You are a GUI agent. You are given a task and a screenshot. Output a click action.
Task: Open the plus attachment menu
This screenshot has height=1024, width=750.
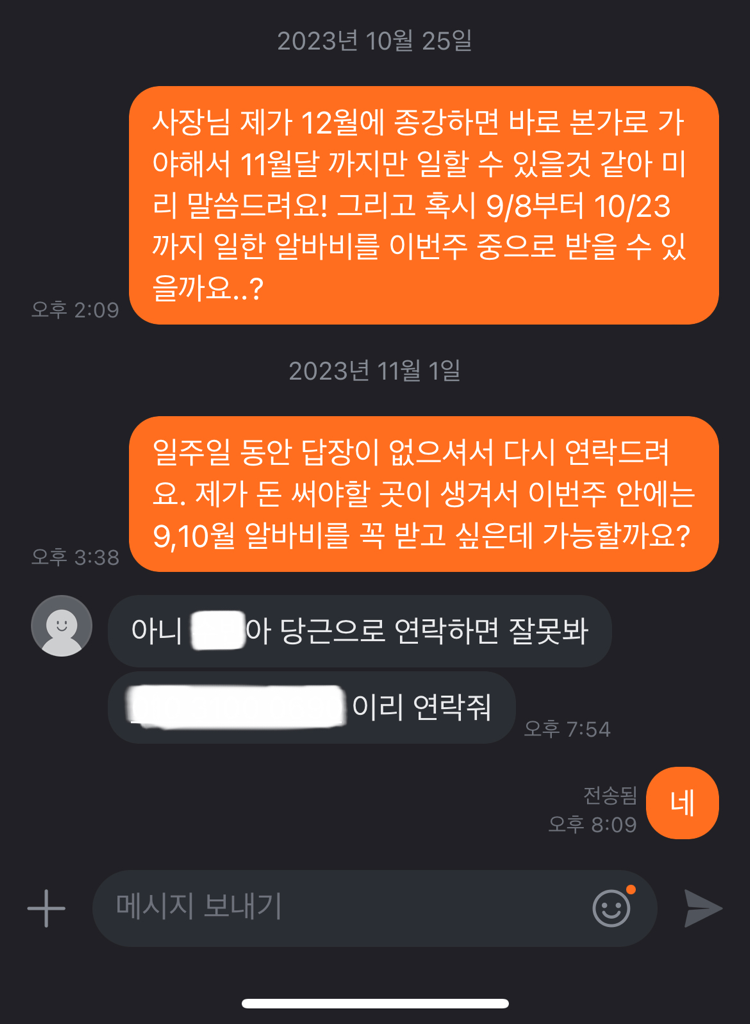click(x=46, y=908)
